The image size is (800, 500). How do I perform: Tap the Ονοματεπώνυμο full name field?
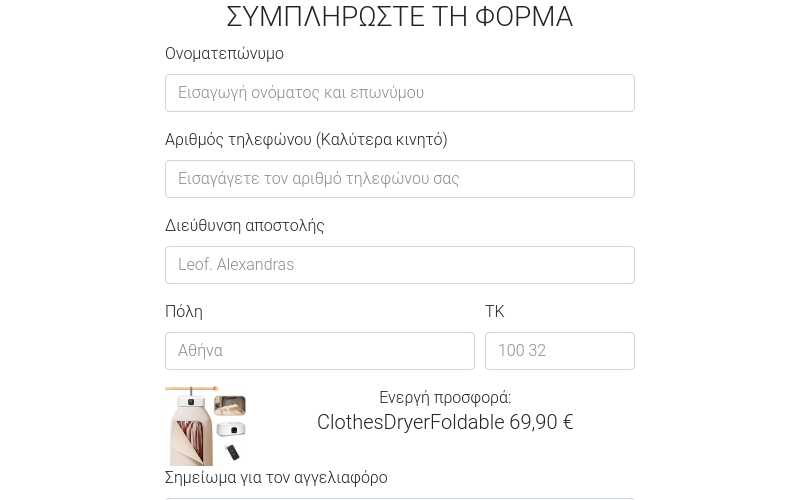click(x=399, y=93)
